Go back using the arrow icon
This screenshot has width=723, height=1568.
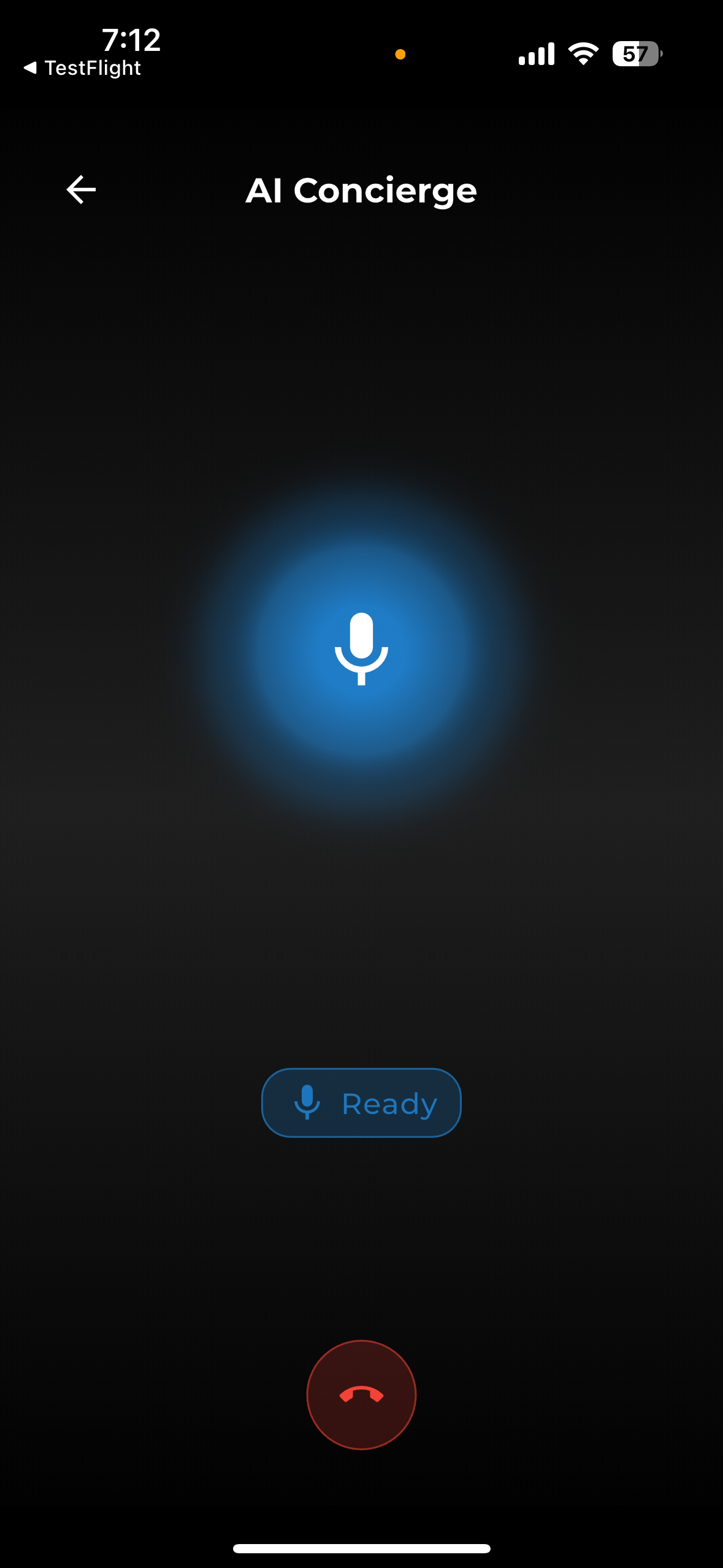(81, 190)
